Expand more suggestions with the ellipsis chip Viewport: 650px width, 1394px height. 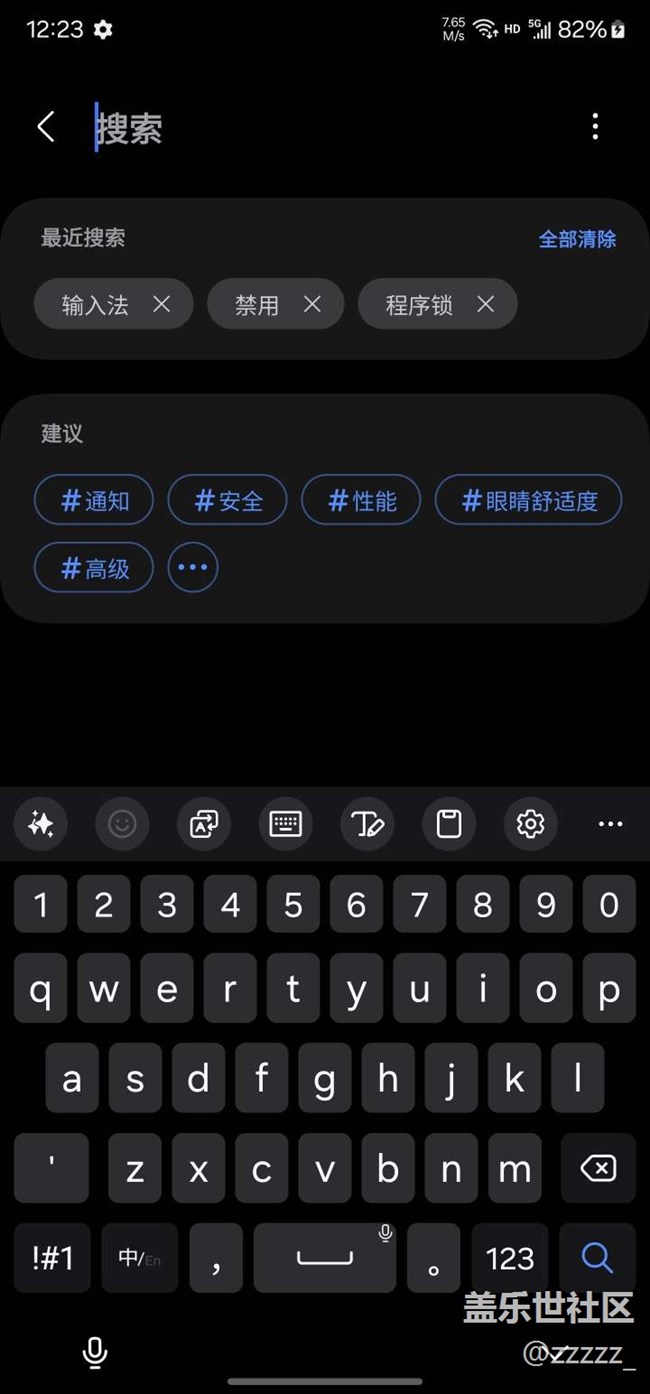(x=193, y=568)
